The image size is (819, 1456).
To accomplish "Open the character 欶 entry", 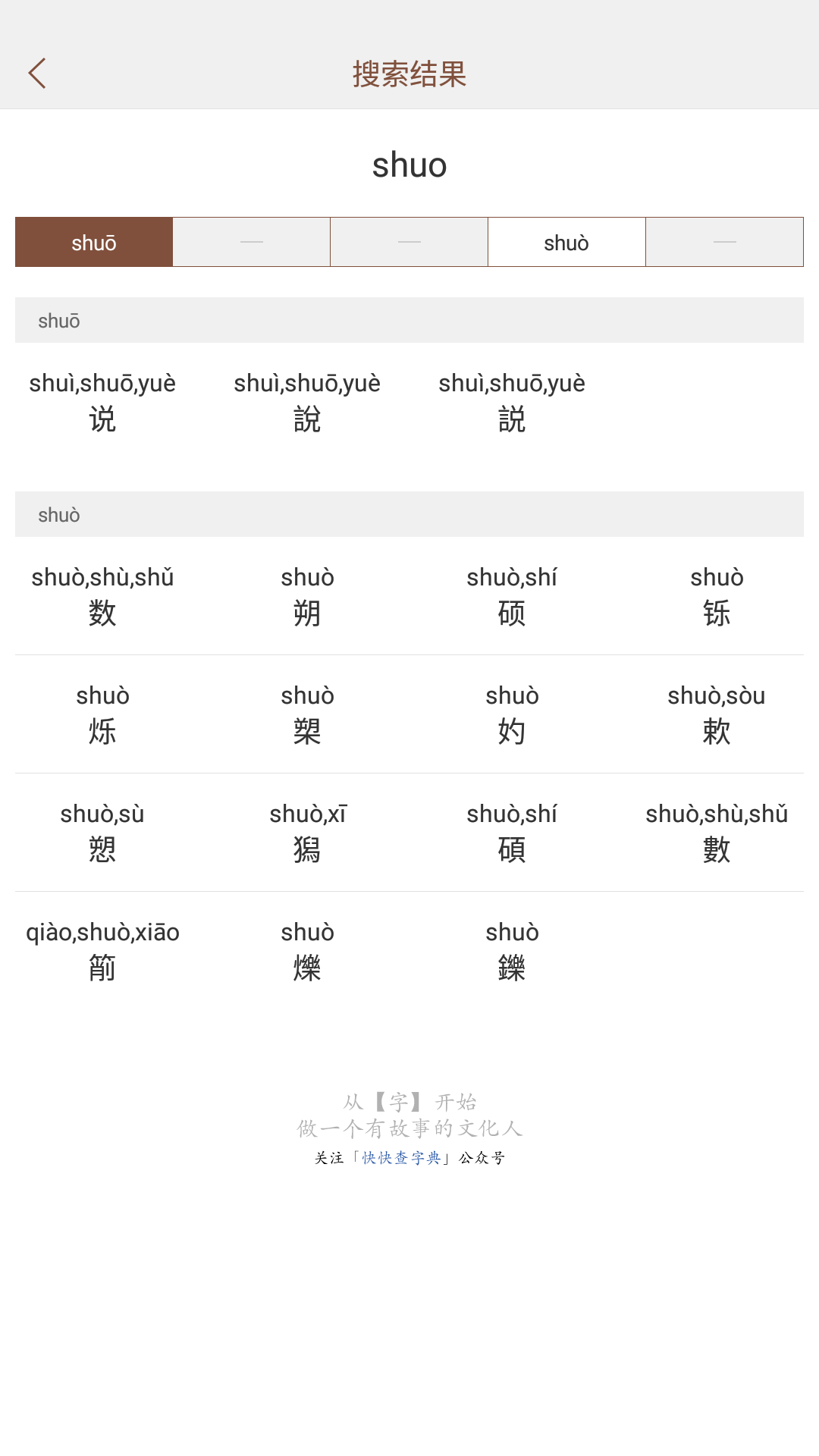I will [717, 714].
